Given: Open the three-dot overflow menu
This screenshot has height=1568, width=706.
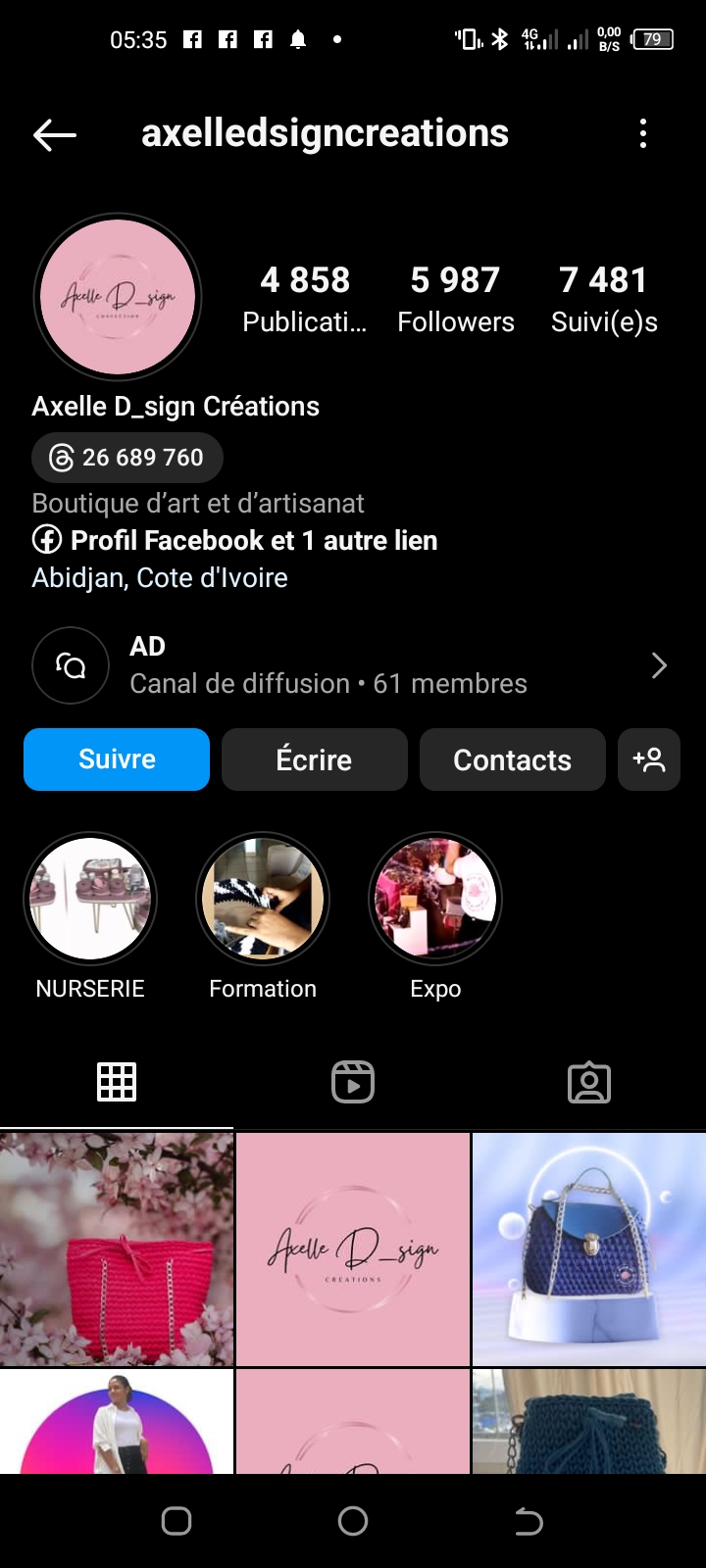Looking at the screenshot, I should tap(643, 134).
